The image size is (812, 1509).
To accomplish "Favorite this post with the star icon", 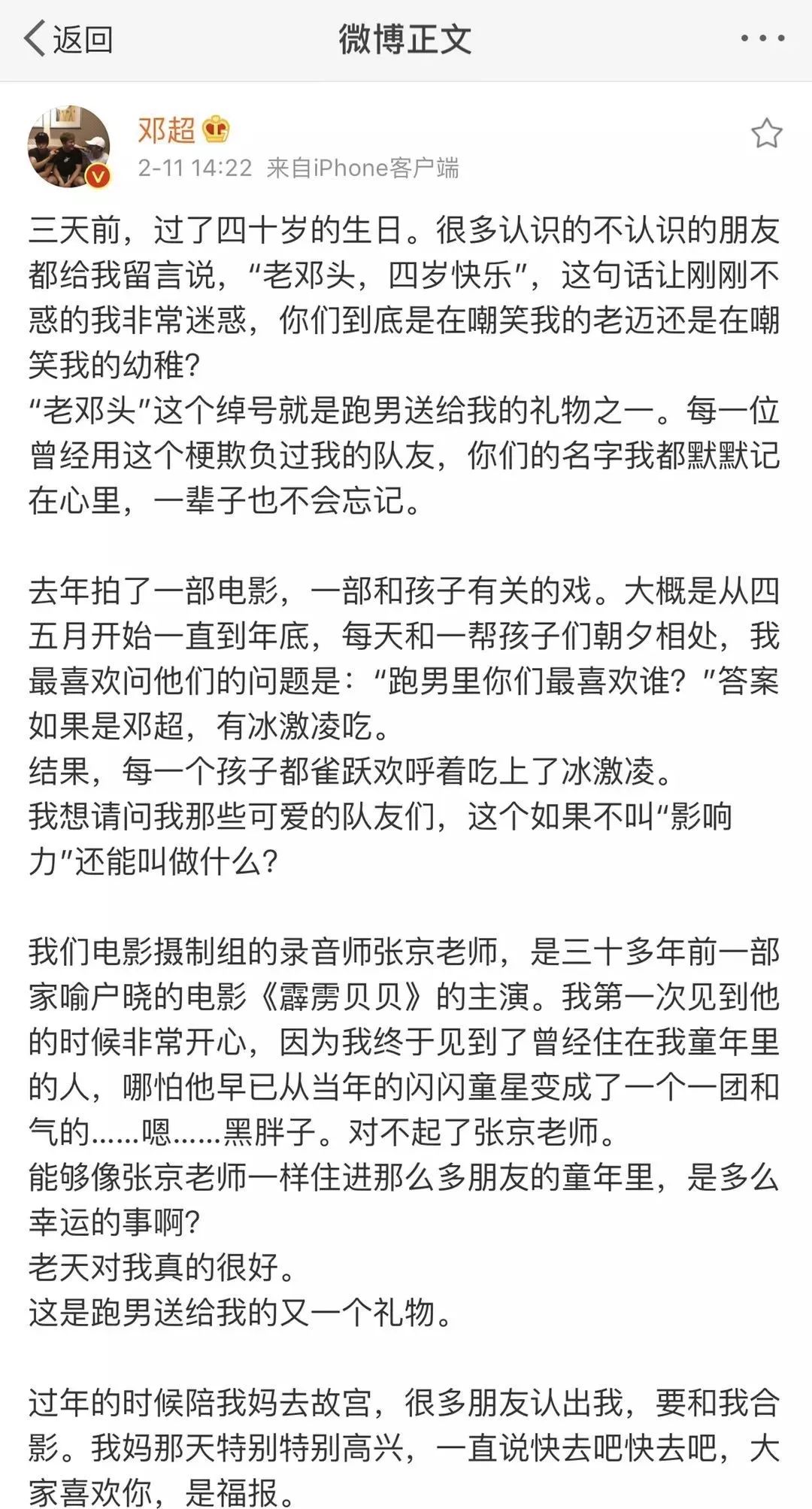I will tap(766, 133).
